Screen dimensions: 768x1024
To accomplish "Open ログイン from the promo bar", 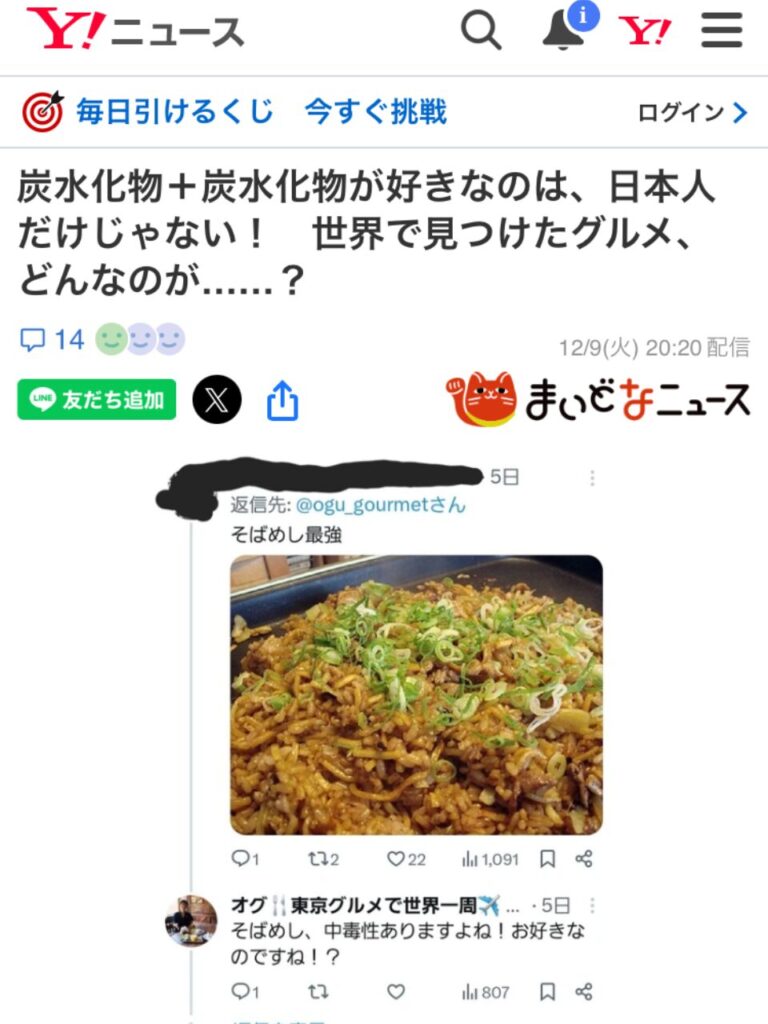I will click(x=688, y=112).
